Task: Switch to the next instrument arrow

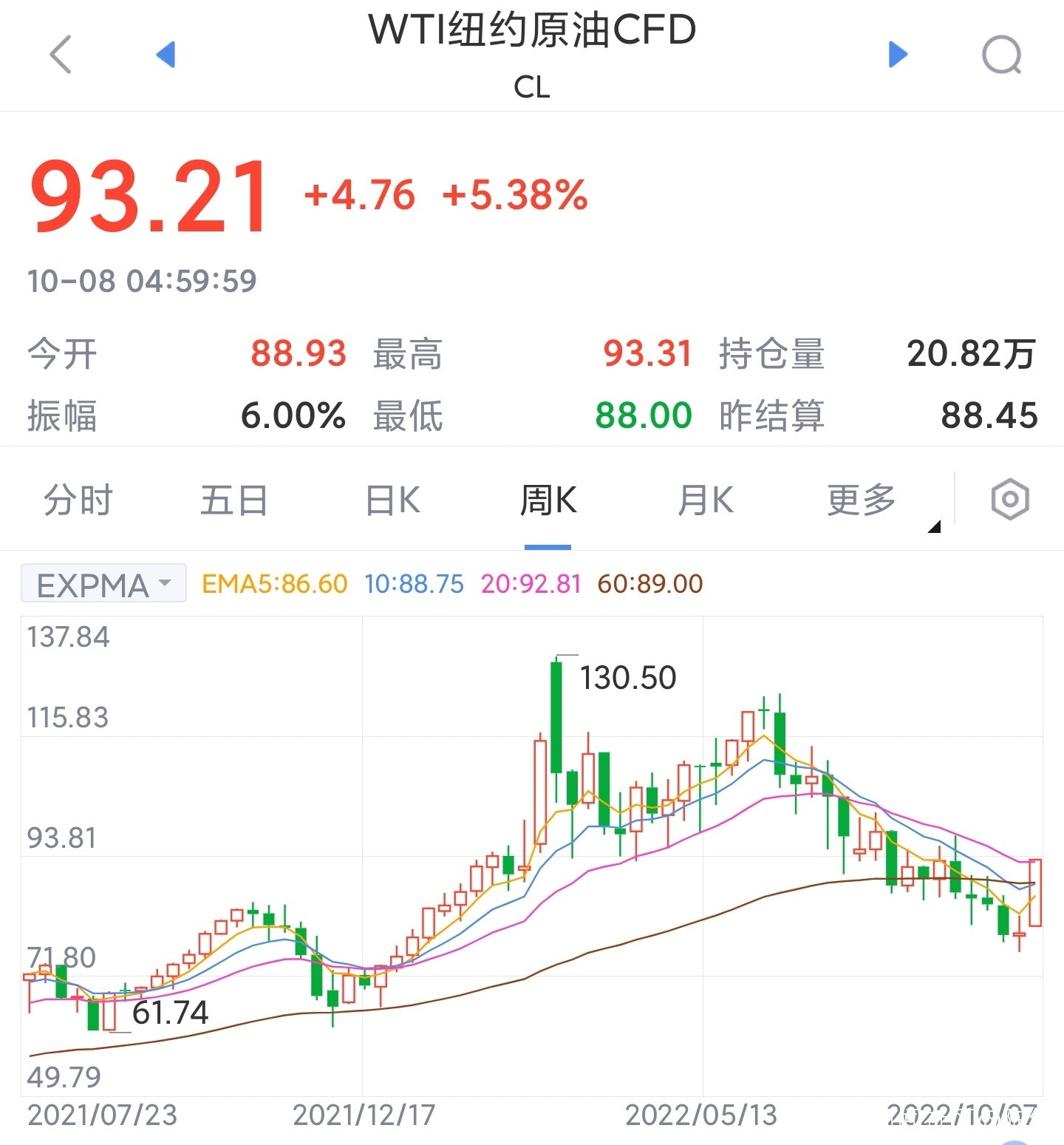Action: (x=898, y=55)
